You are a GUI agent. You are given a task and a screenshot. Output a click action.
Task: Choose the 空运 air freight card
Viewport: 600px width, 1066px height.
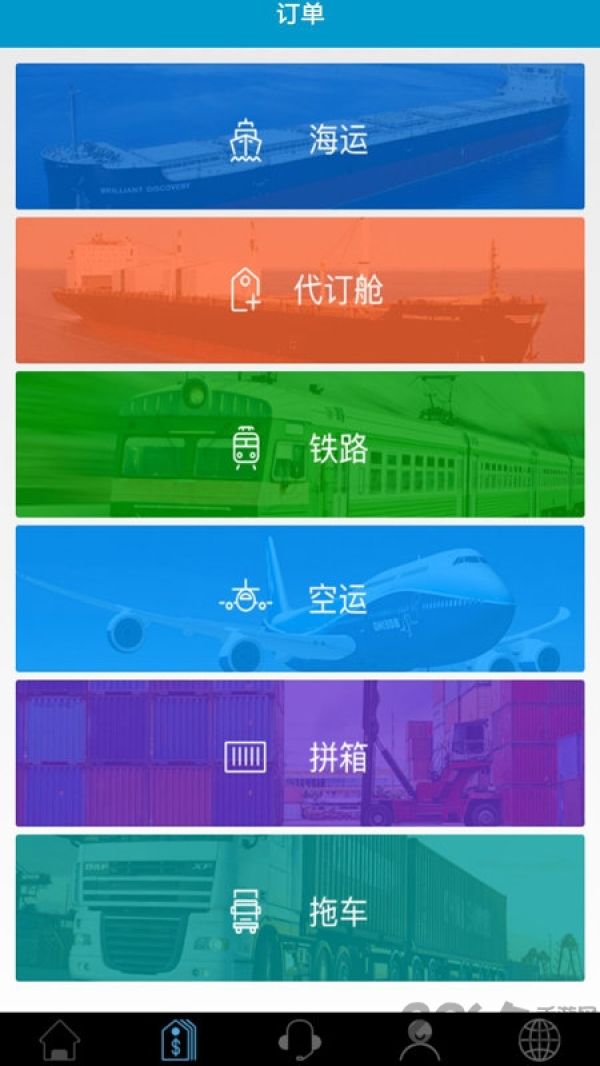pyautogui.click(x=300, y=598)
